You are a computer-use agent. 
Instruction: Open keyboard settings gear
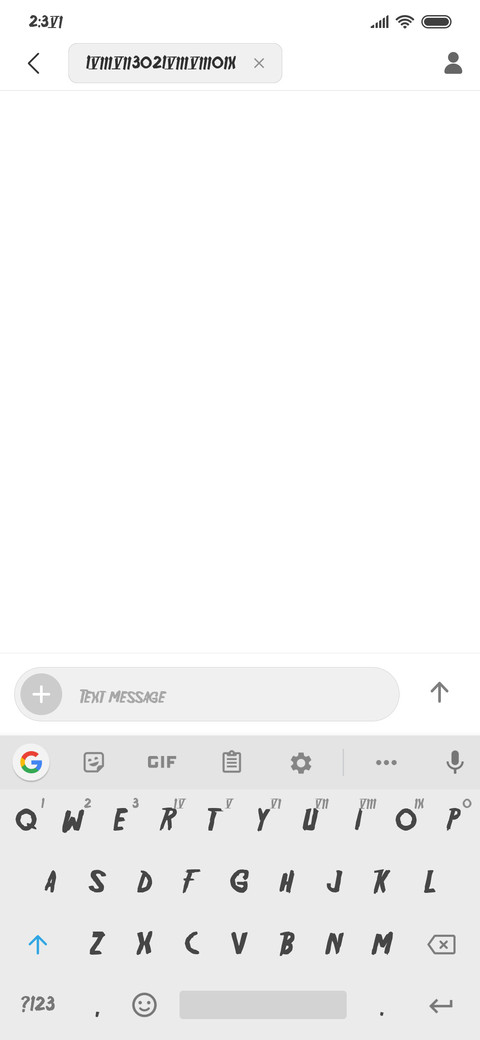tap(301, 763)
